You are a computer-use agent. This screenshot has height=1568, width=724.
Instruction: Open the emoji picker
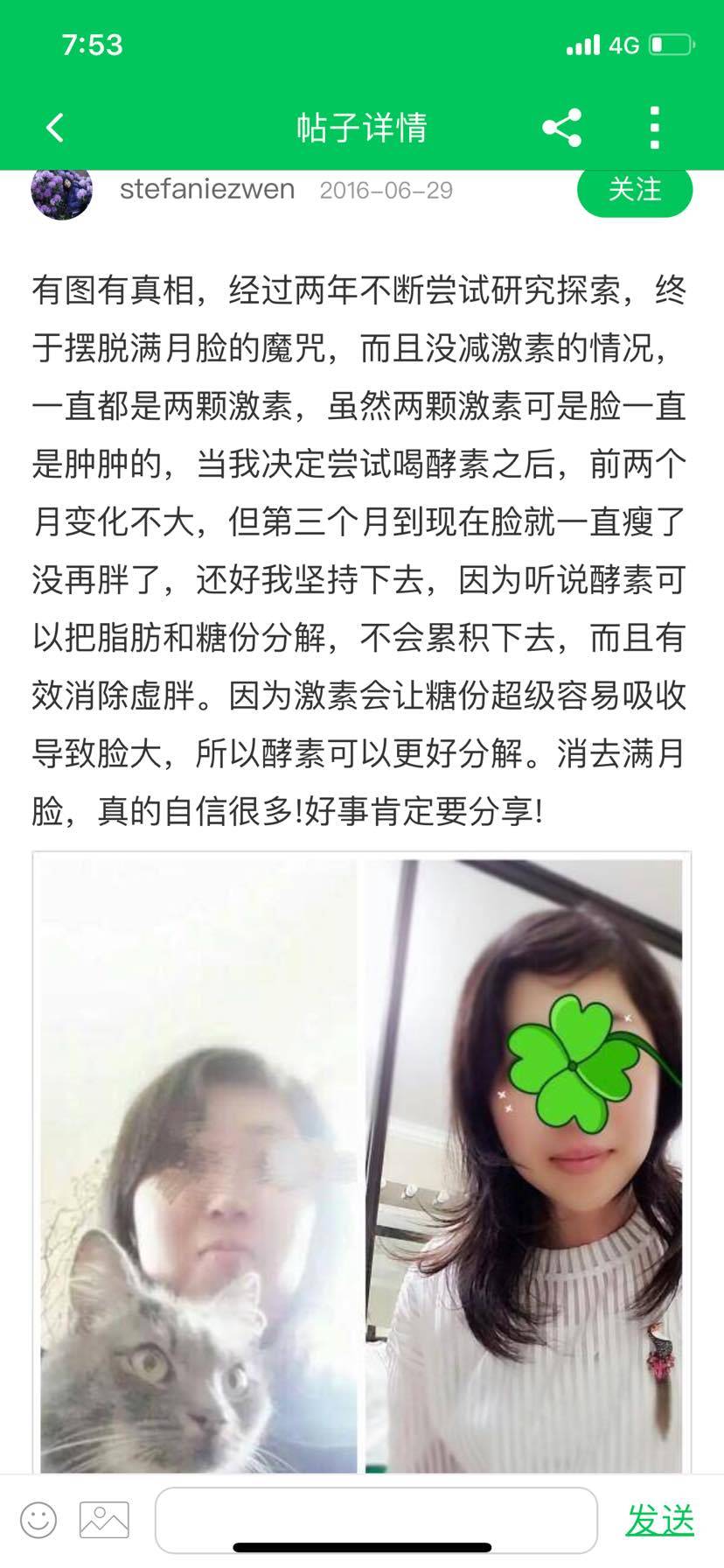pyautogui.click(x=38, y=1520)
